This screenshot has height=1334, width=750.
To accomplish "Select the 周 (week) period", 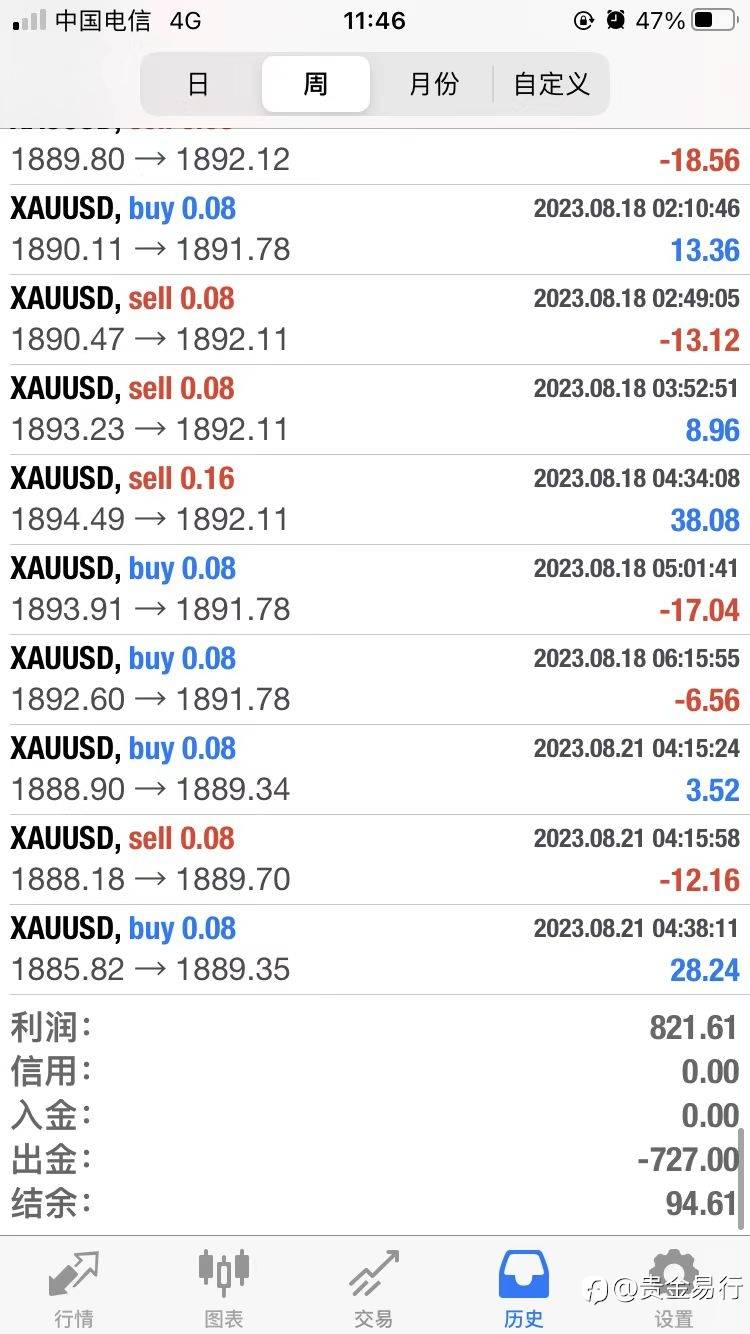I will [x=316, y=84].
